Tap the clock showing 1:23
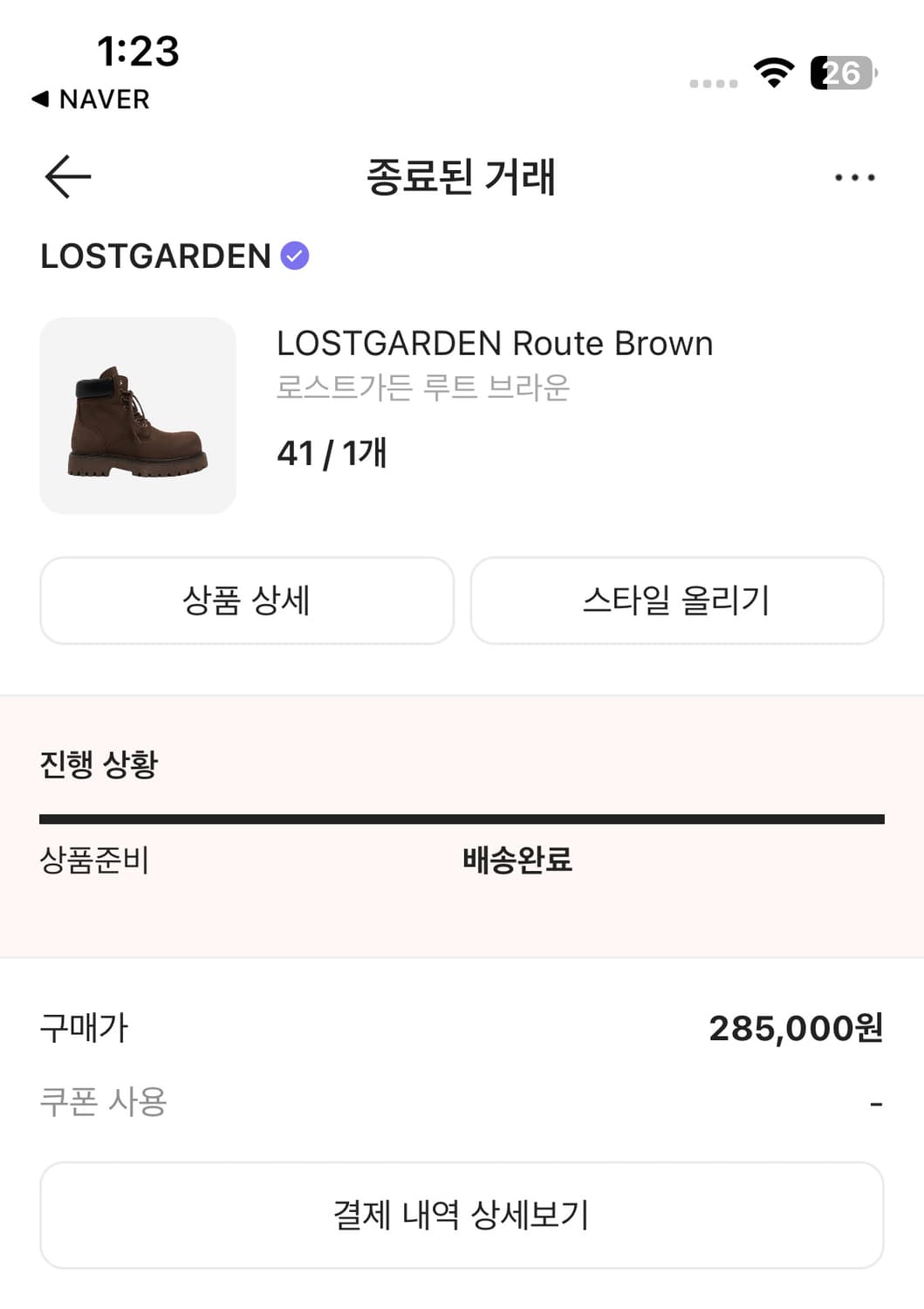Viewport: 924px width, 1309px height. (140, 51)
